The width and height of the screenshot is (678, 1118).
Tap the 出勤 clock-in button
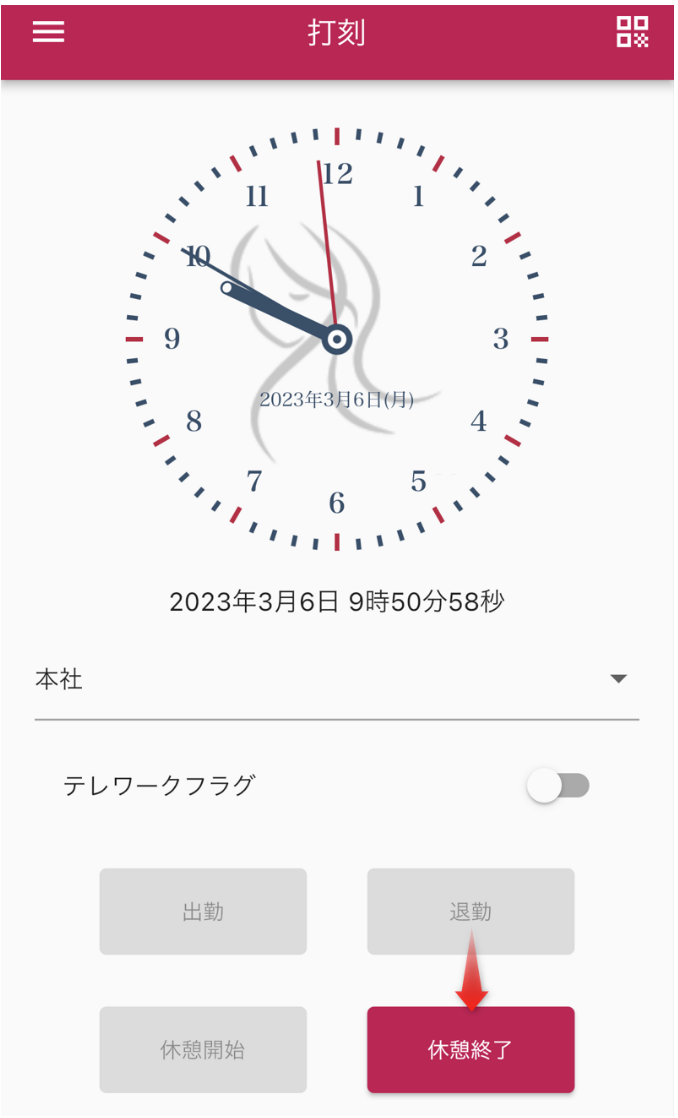(x=203, y=912)
